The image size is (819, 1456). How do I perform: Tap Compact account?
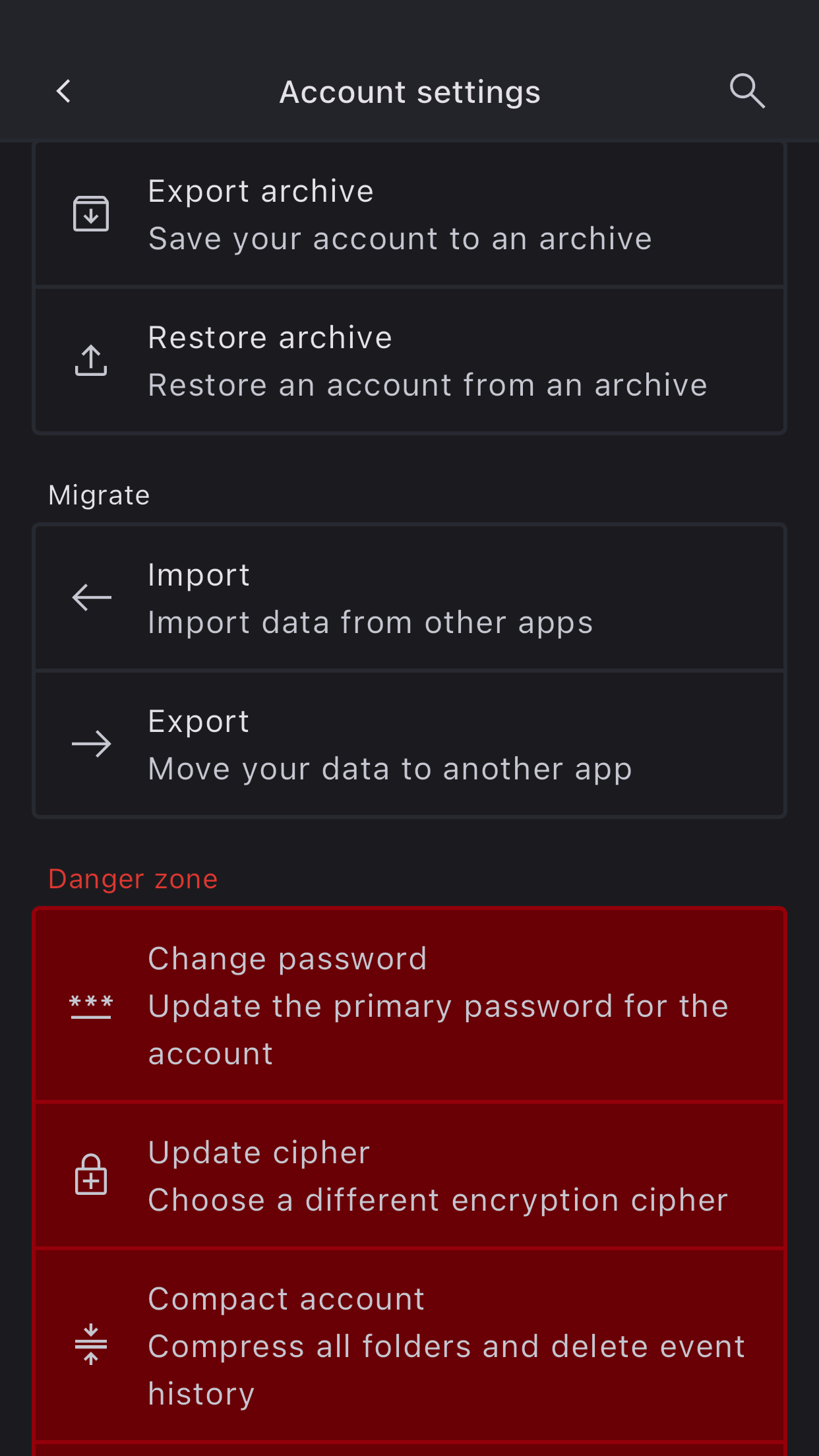tap(409, 1345)
